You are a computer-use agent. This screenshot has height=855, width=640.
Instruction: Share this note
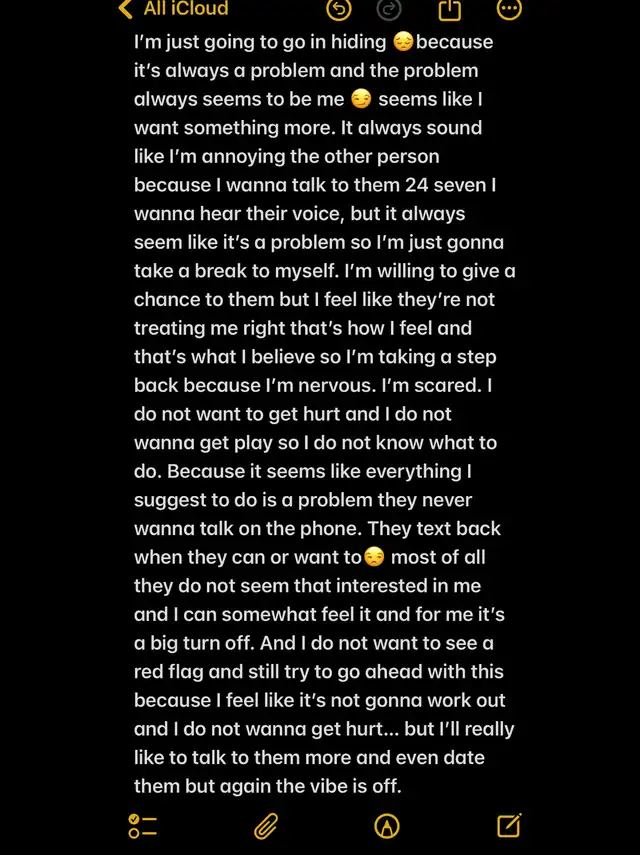[x=449, y=9]
